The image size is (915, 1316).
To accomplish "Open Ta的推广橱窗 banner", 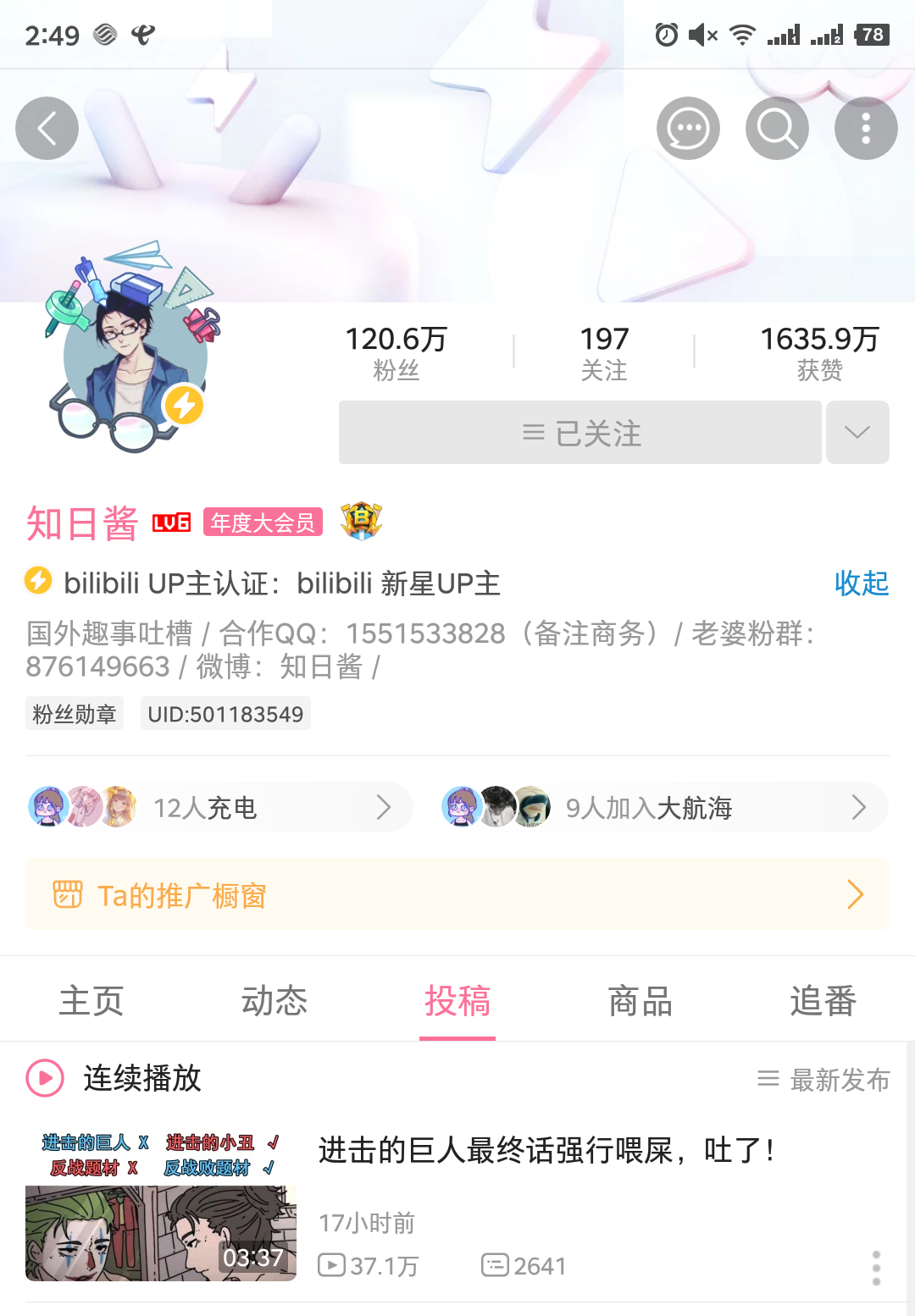I will pos(457,894).
